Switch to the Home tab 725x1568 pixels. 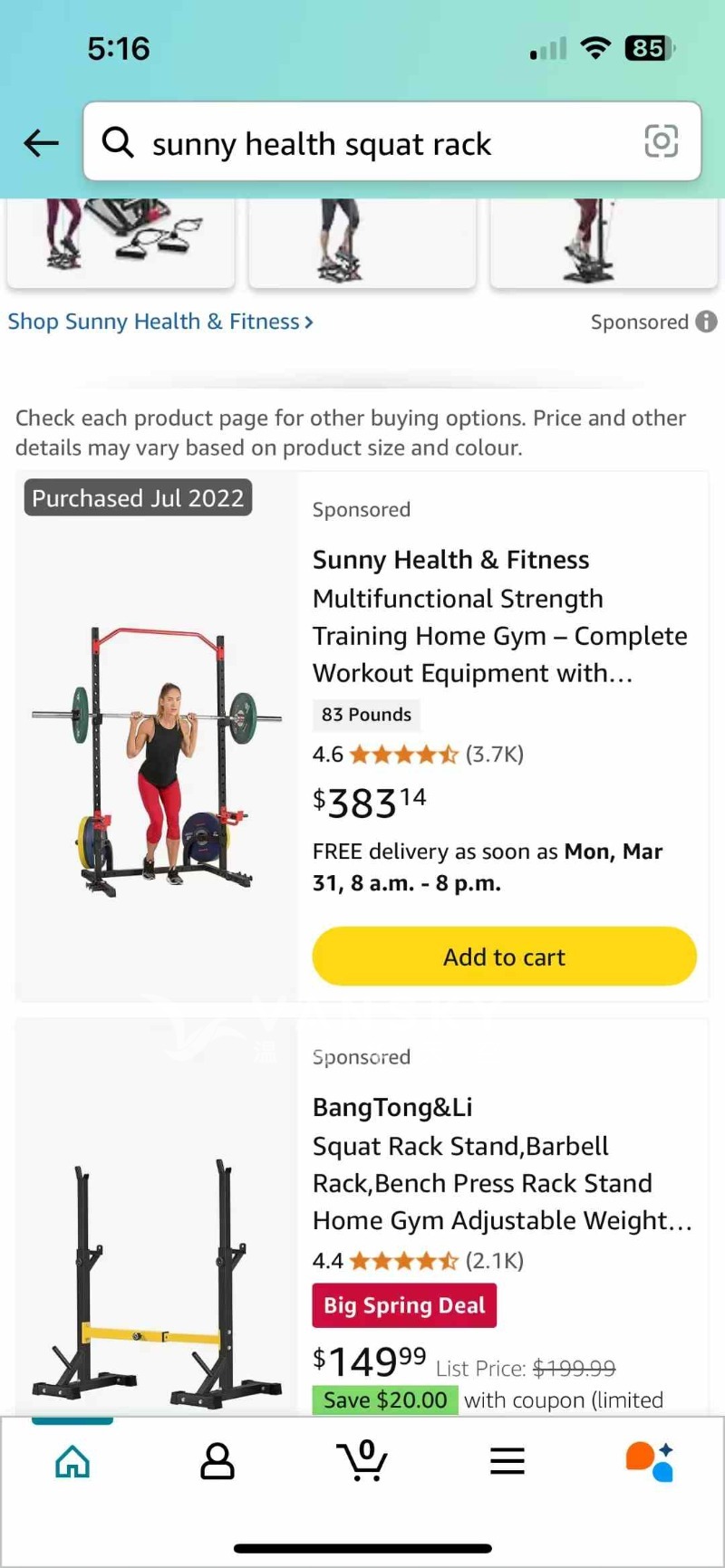[x=72, y=1460]
